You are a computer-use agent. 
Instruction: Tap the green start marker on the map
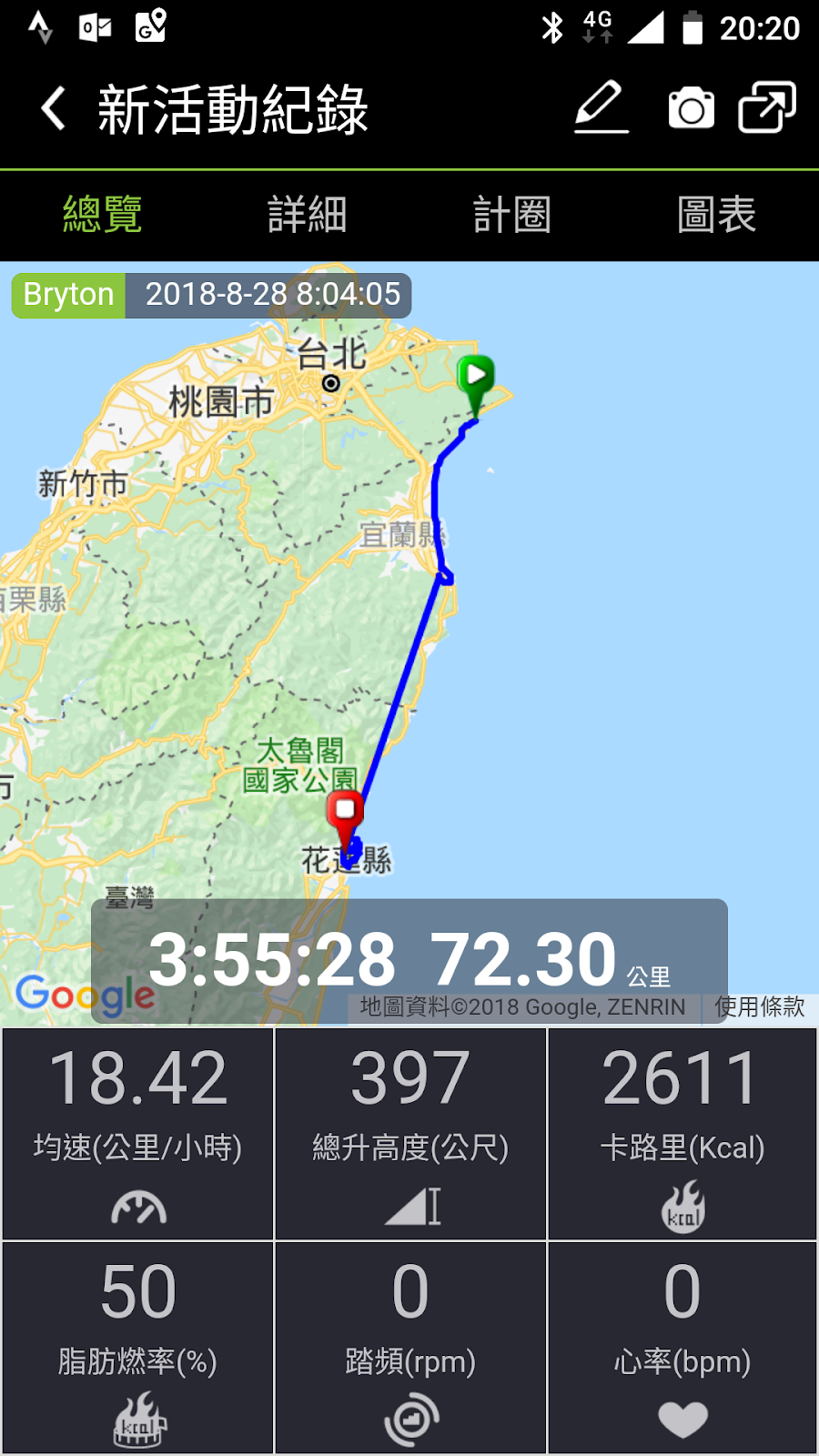point(475,377)
